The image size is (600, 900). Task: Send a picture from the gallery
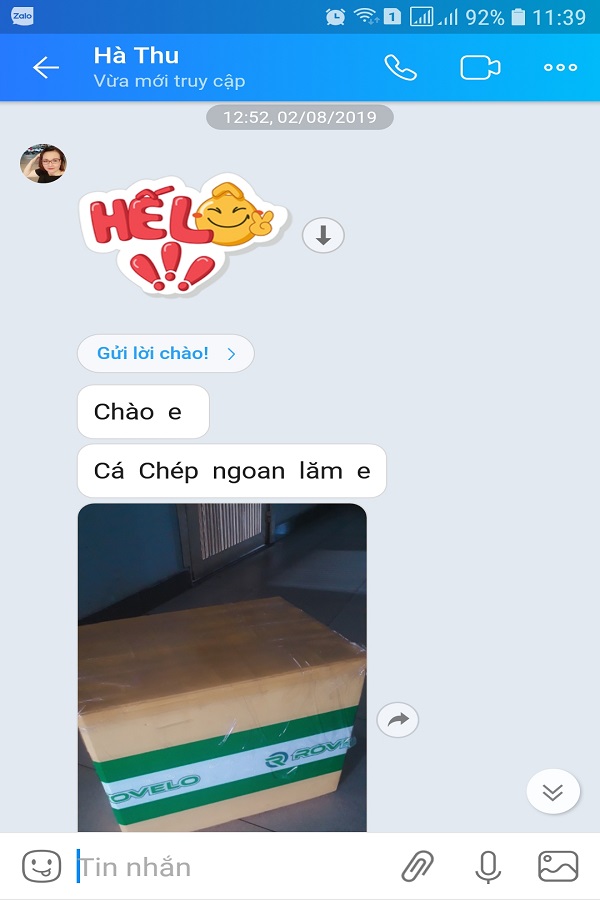558,866
